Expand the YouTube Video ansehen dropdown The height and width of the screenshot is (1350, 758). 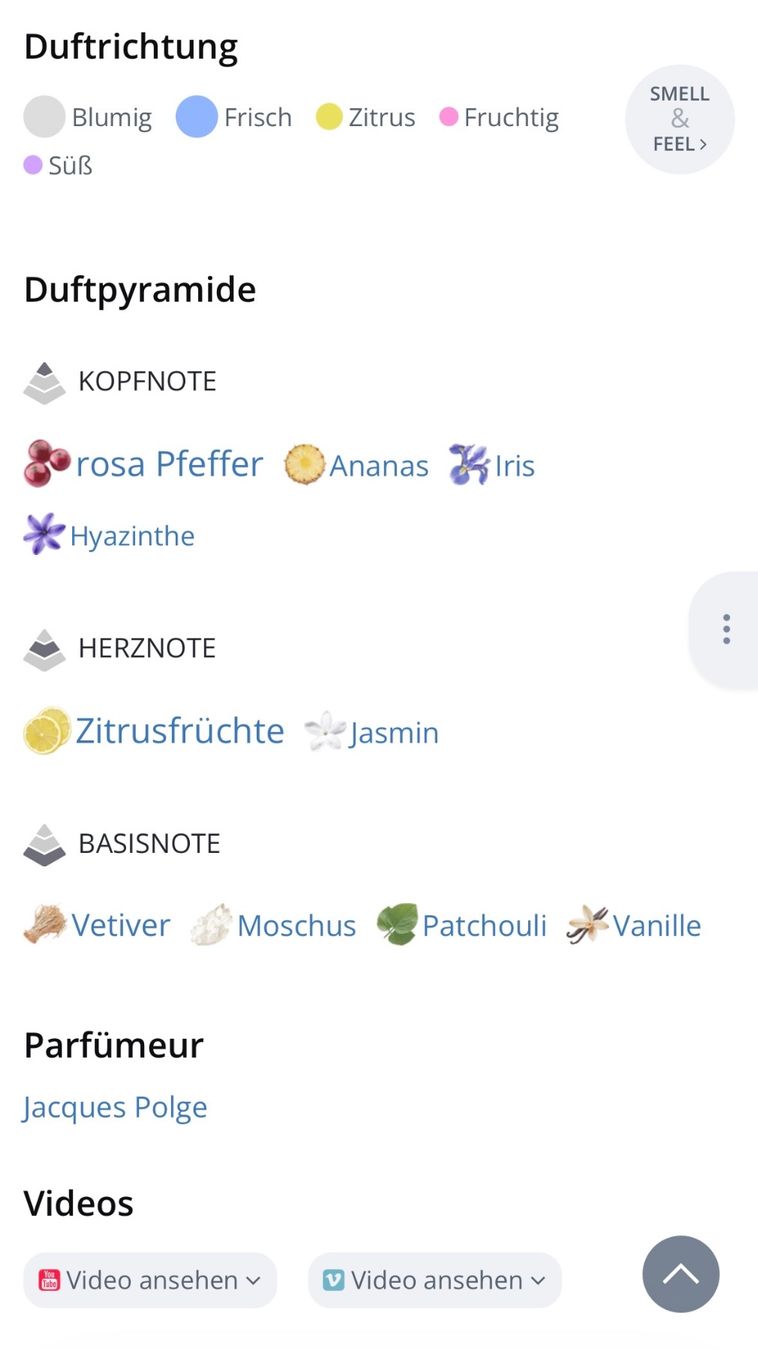pos(150,1280)
